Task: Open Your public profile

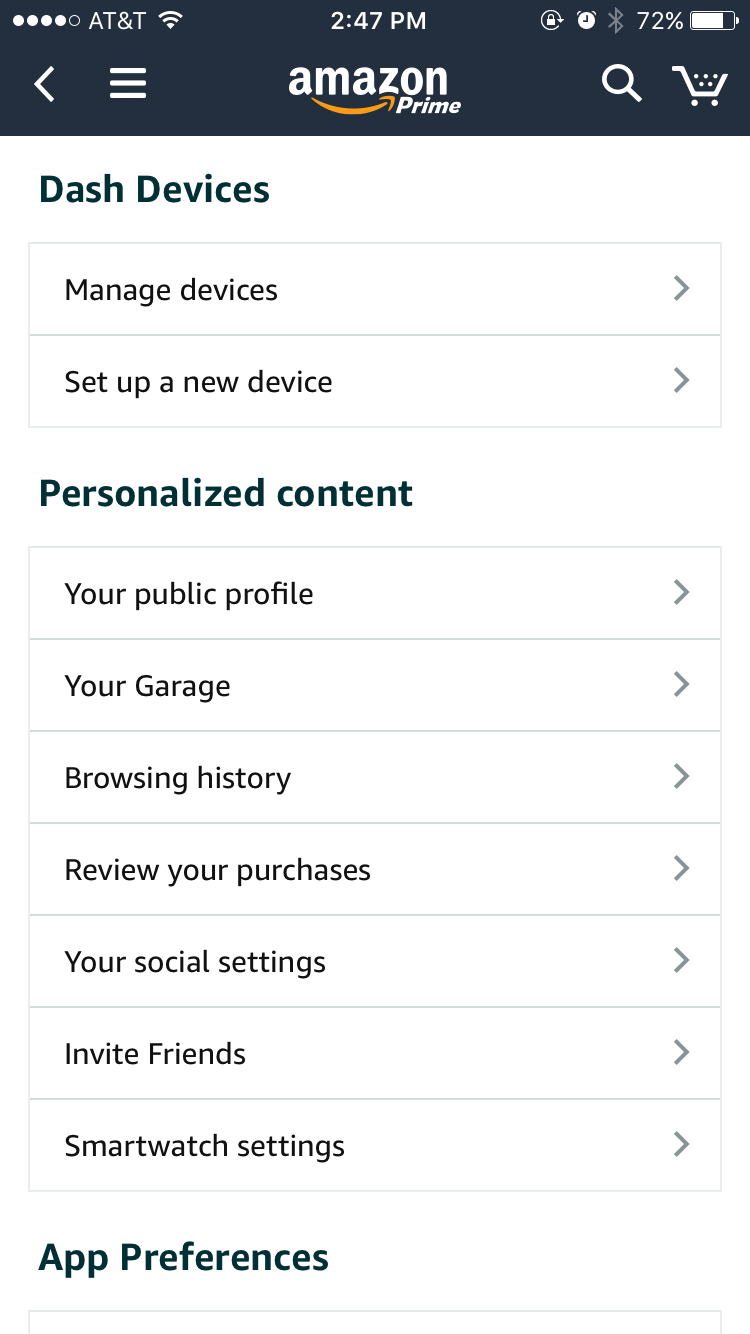Action: pos(375,593)
